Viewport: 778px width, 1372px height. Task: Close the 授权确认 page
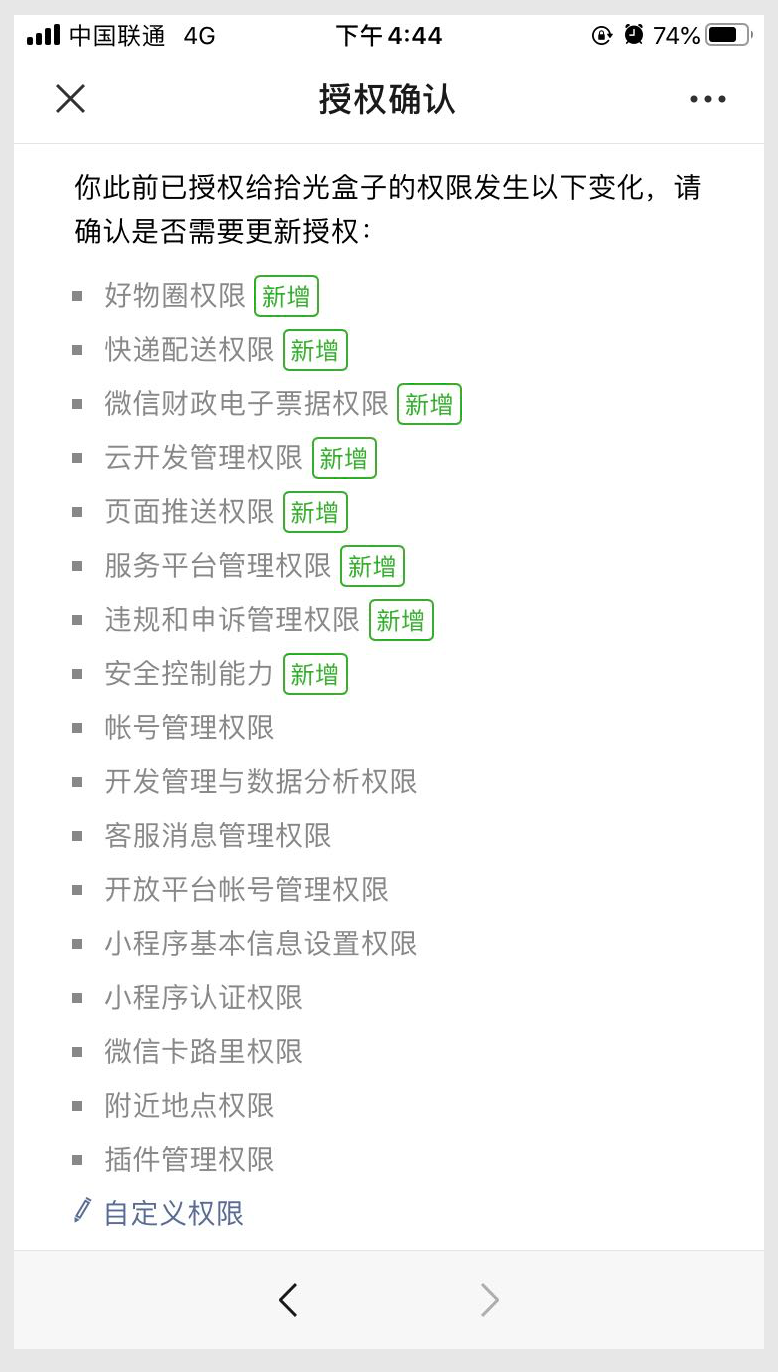point(70,98)
